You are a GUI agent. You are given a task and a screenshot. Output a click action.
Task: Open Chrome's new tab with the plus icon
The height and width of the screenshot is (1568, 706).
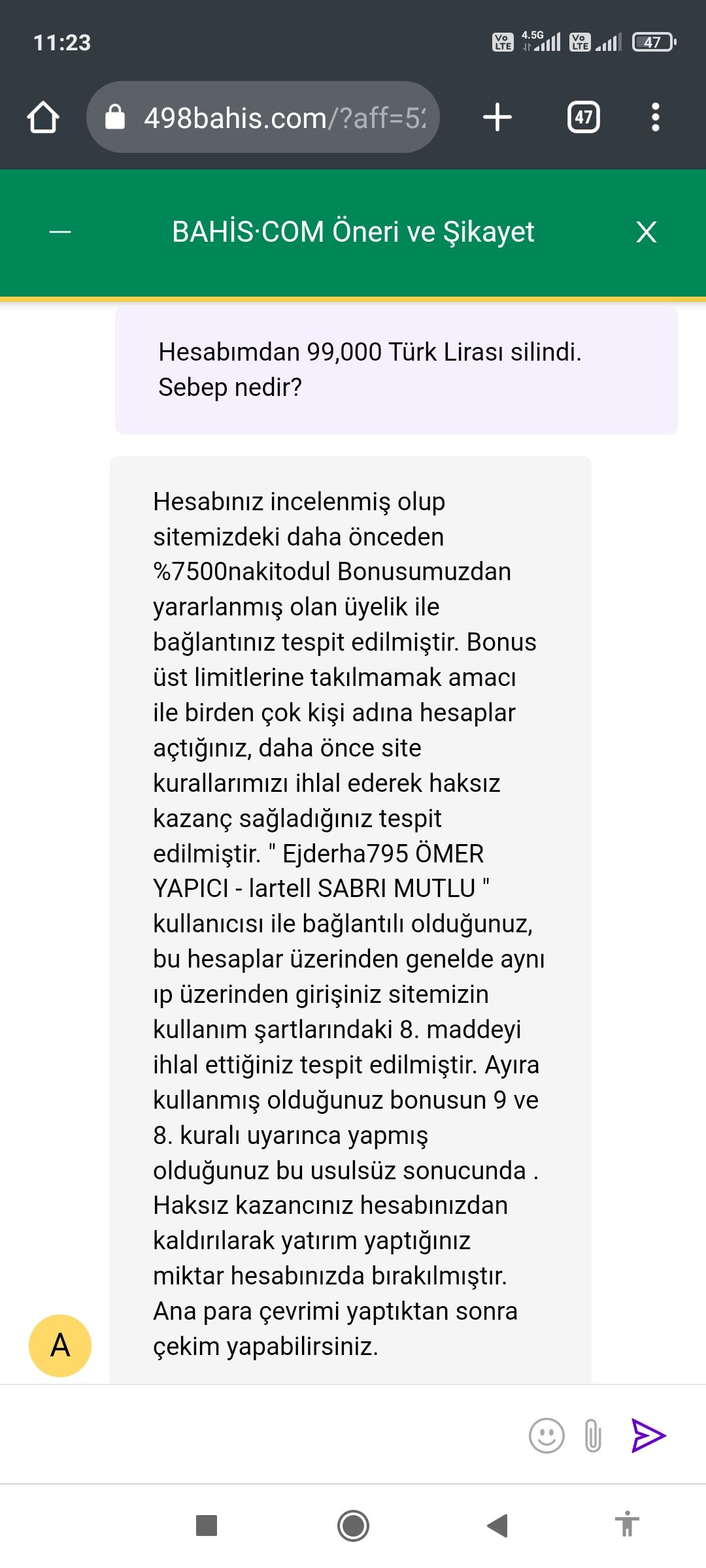497,118
